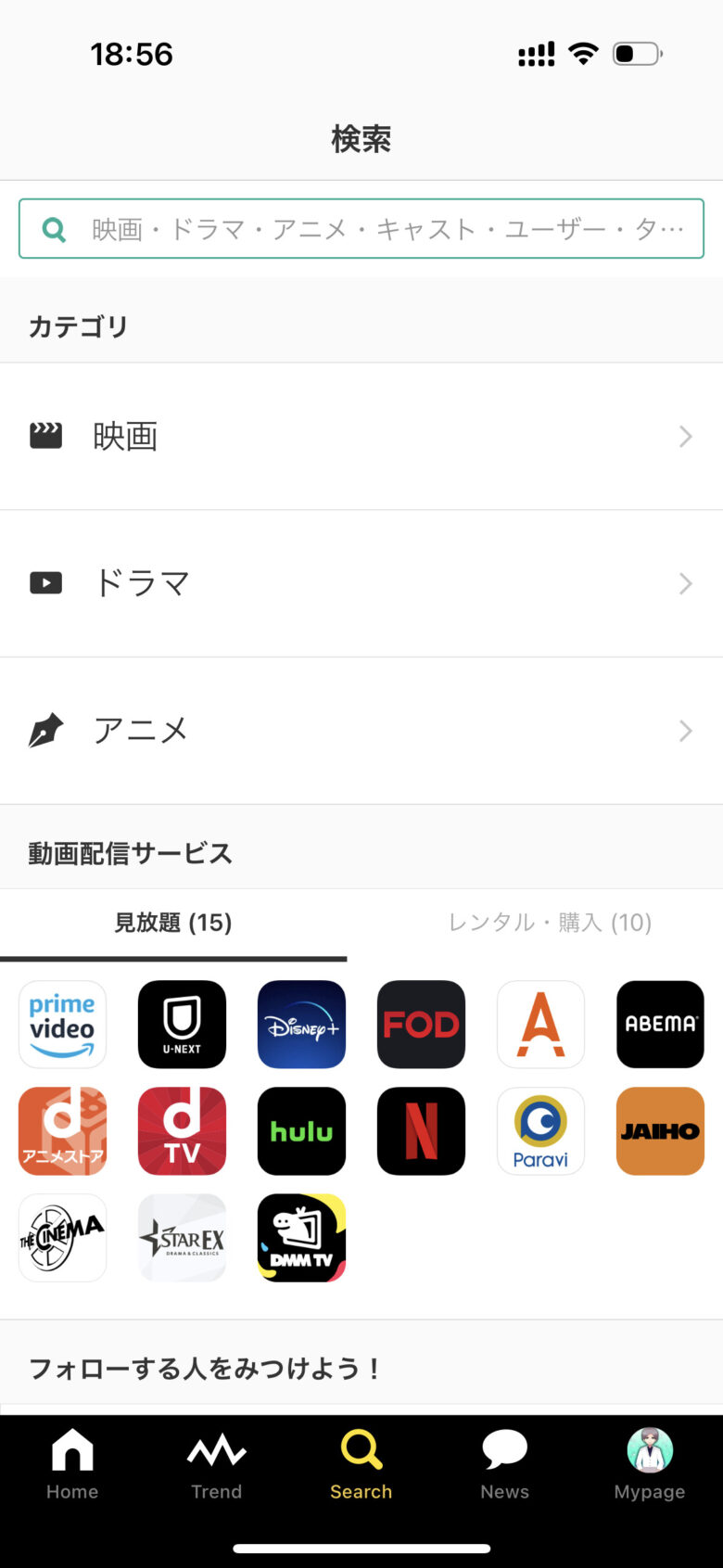The image size is (723, 1568).
Task: Open the Trend section in bottom navigation
Action: click(216, 1465)
